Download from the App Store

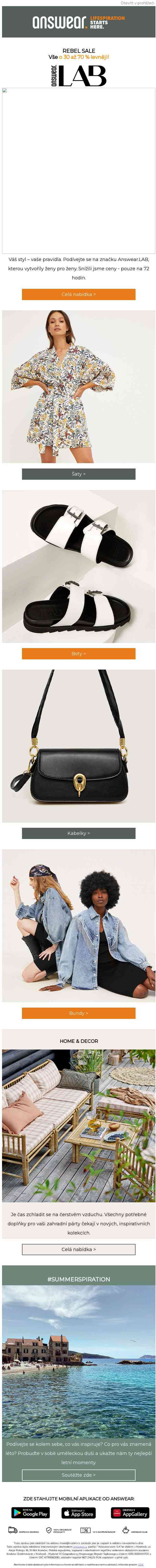pos(78,1513)
